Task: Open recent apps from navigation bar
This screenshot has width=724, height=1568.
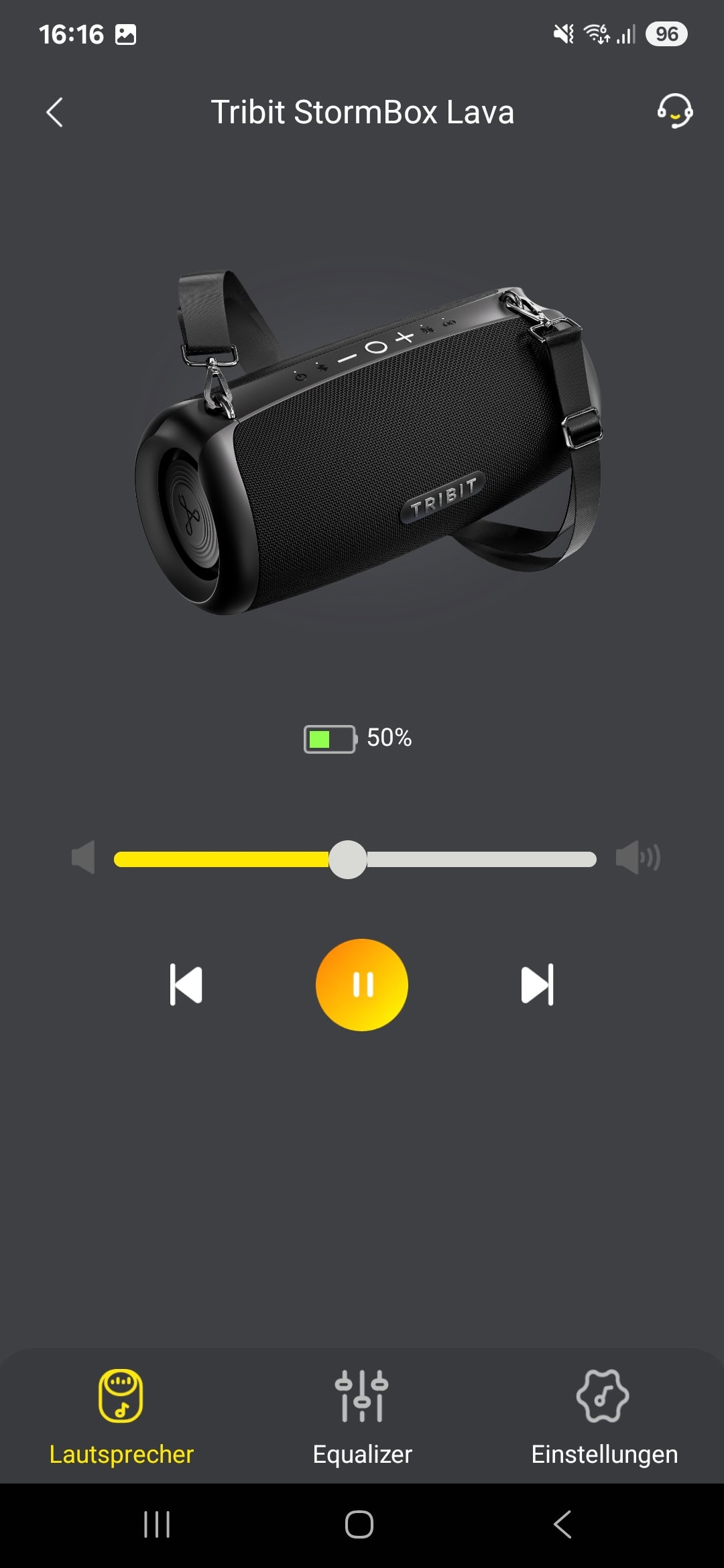Action: 157,1524
